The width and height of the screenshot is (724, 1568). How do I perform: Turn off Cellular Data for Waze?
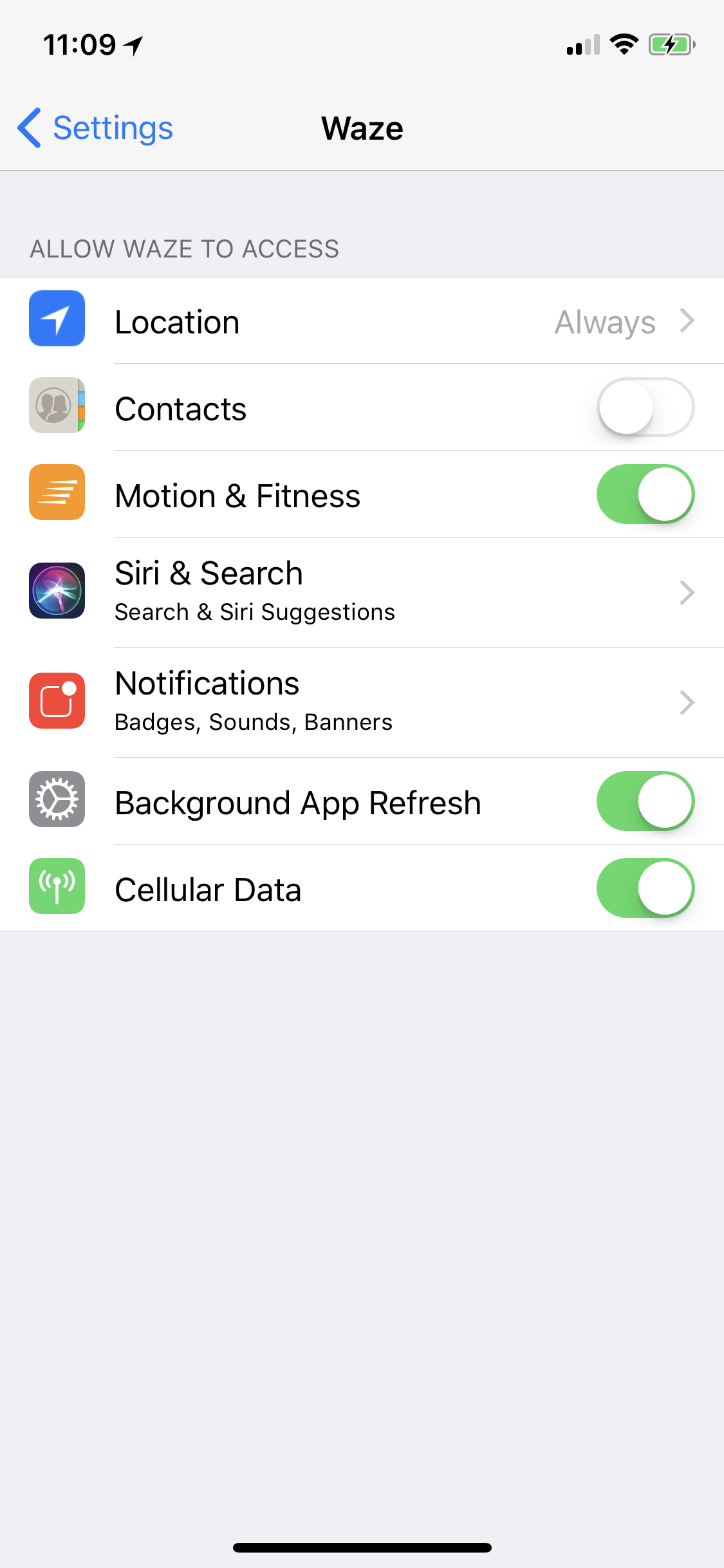[645, 888]
